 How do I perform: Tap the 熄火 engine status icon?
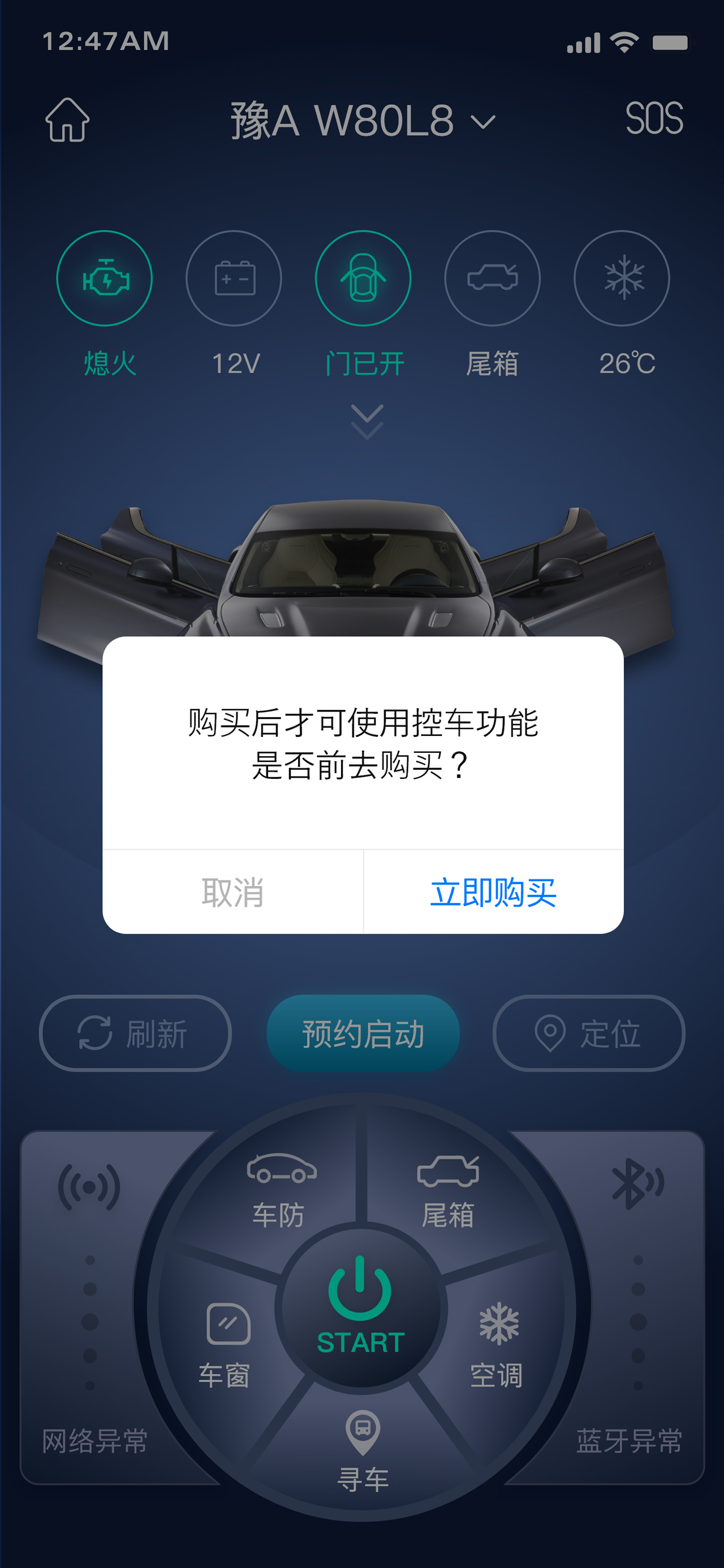[x=105, y=279]
